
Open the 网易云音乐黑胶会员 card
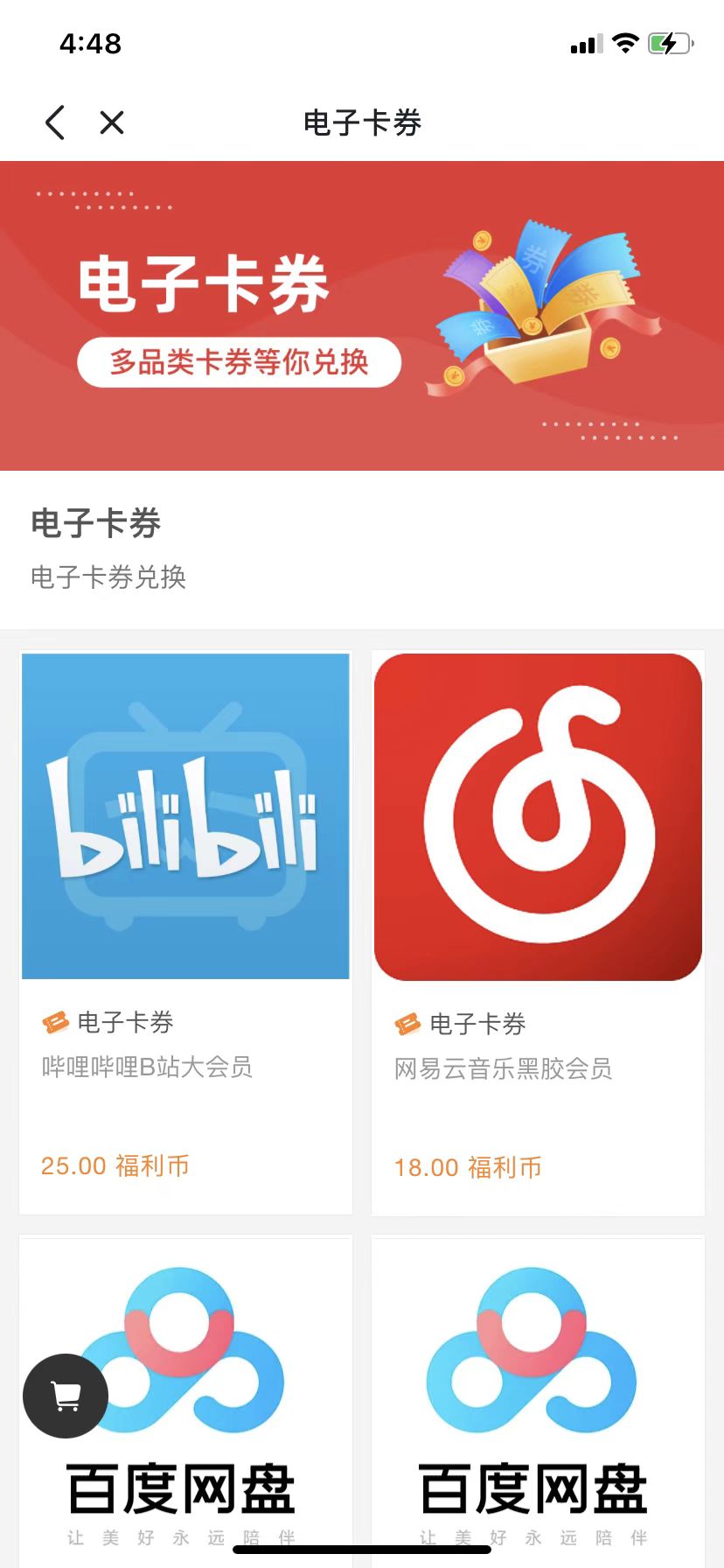tap(538, 931)
